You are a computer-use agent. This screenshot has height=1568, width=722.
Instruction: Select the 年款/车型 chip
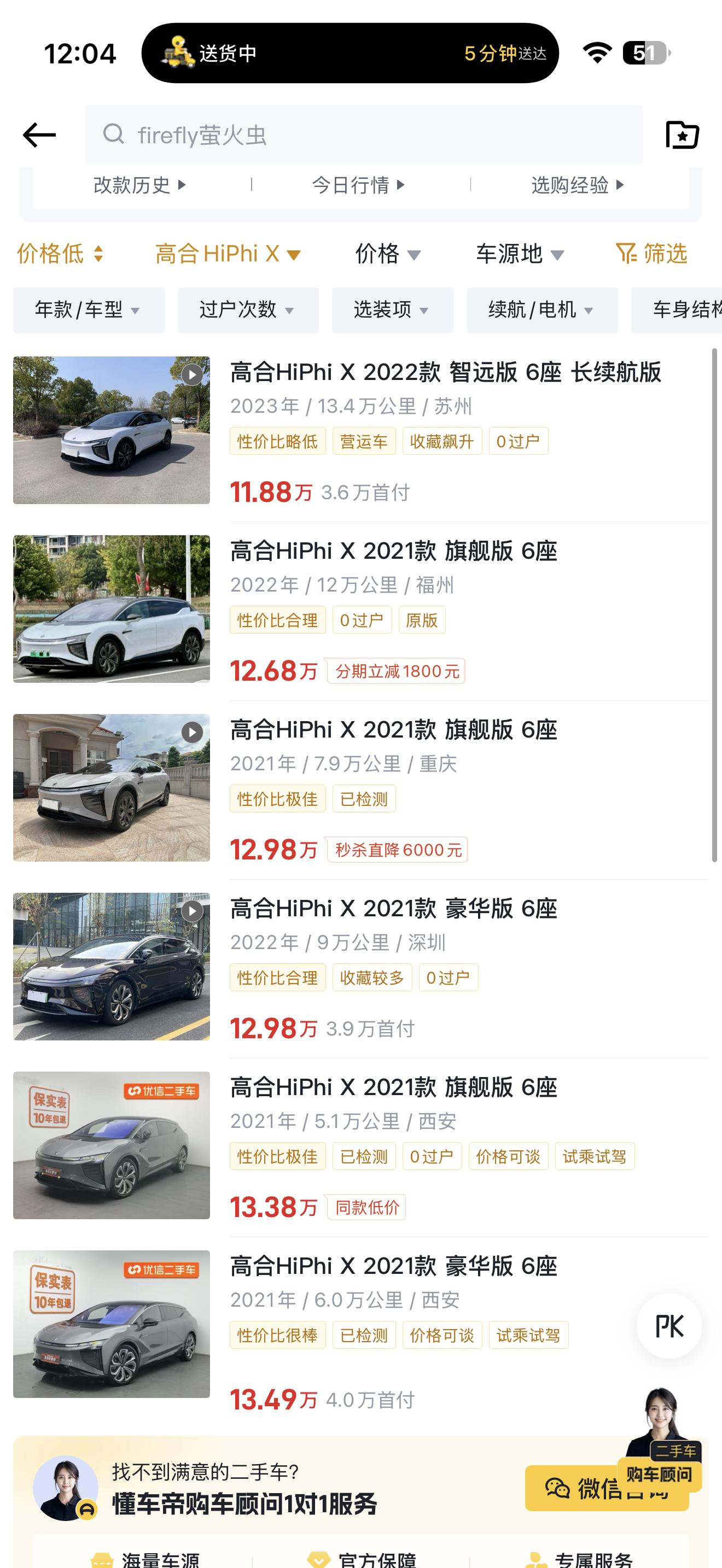click(x=88, y=310)
